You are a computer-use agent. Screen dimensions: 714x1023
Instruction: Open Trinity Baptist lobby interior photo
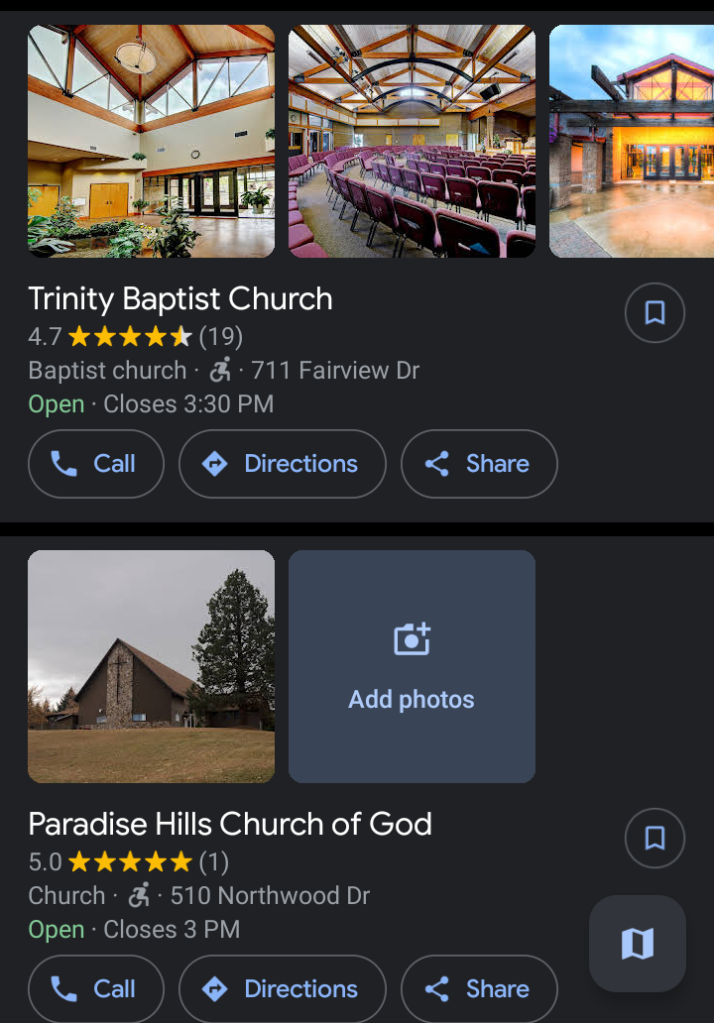(151, 141)
